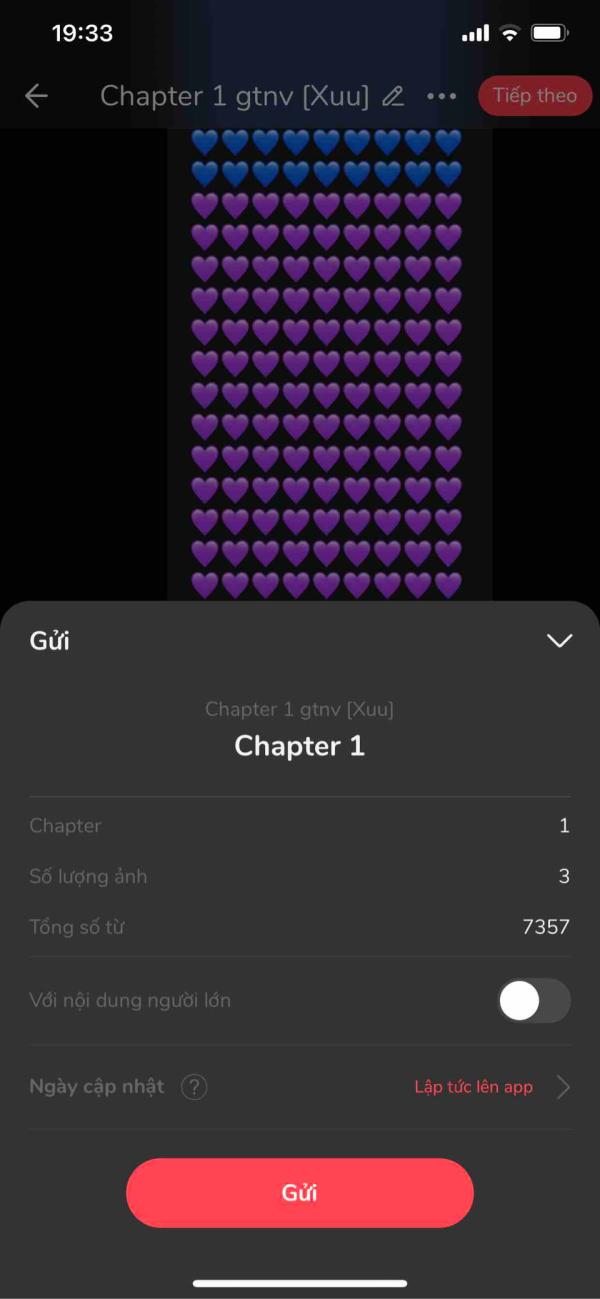Tap the Tiếp theo button
The image size is (600, 1299).
(x=534, y=96)
